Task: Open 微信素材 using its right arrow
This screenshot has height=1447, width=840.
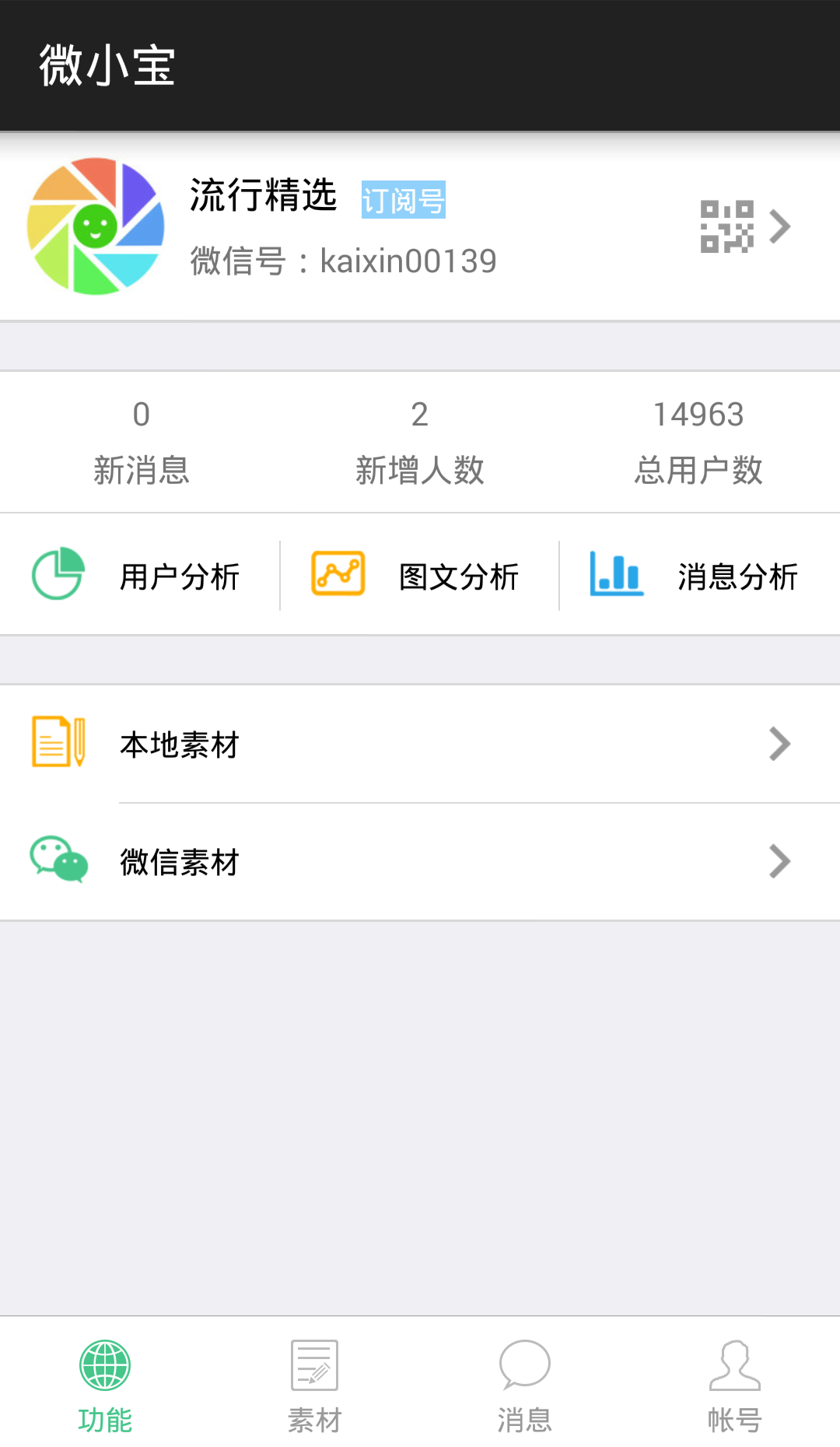Action: [x=780, y=861]
